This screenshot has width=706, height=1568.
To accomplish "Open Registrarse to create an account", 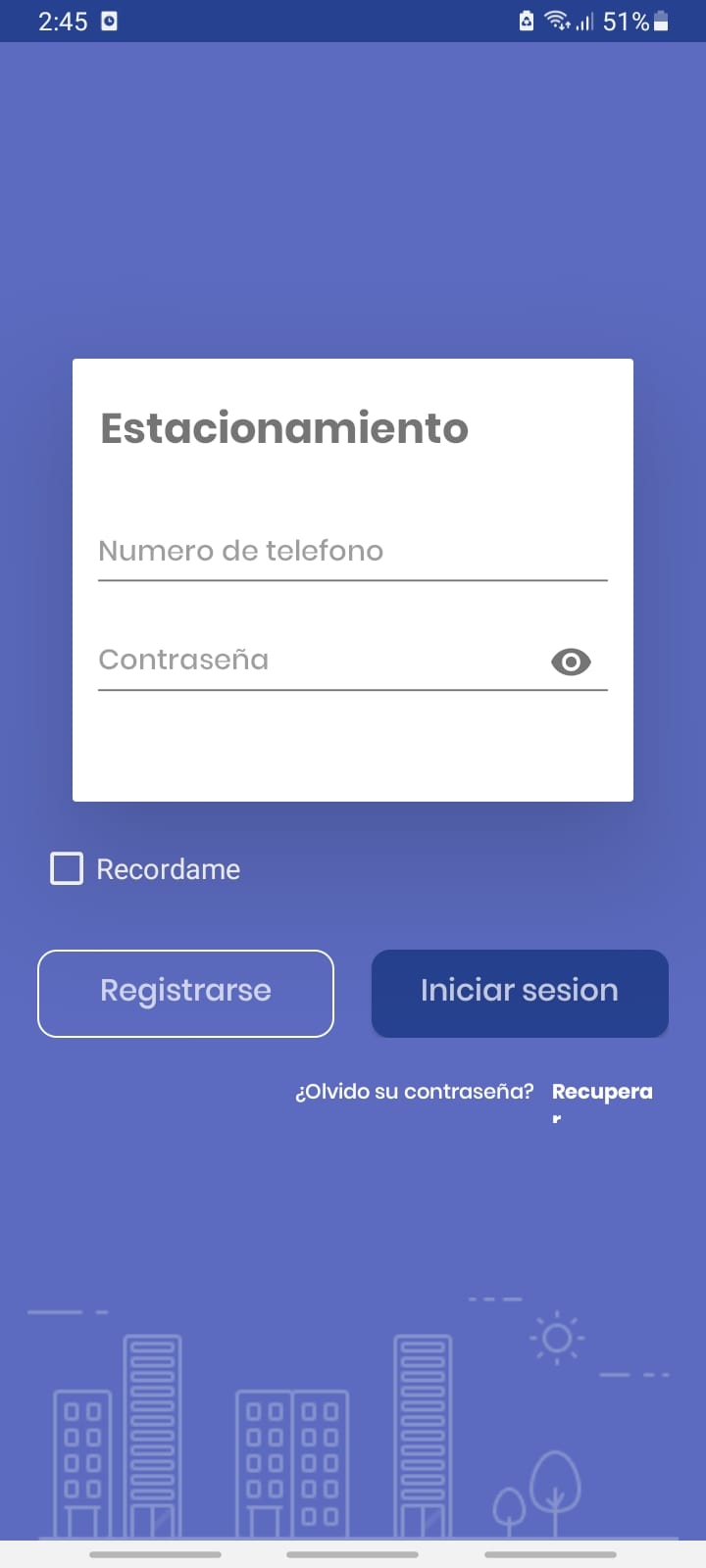I will pos(185,993).
